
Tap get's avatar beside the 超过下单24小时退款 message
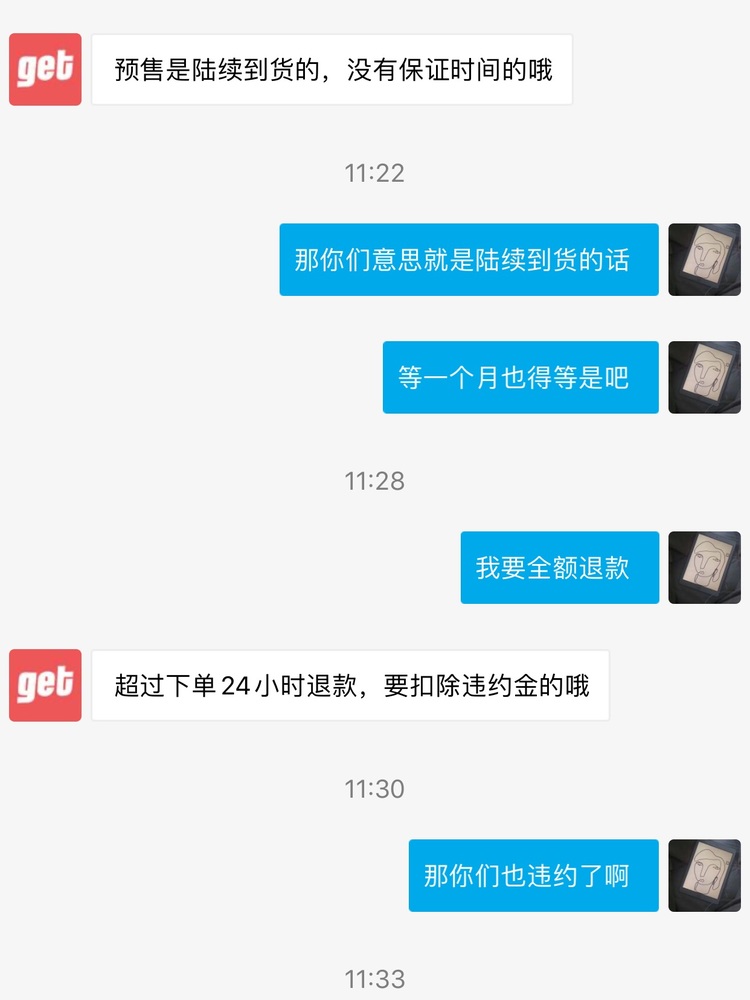[45, 685]
